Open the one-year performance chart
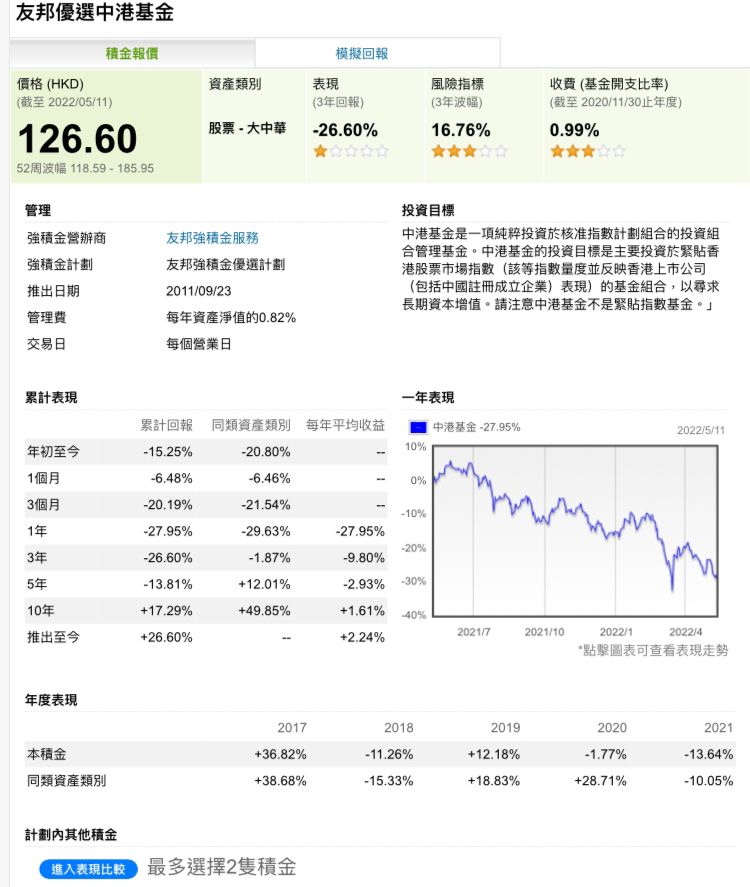 click(565, 530)
